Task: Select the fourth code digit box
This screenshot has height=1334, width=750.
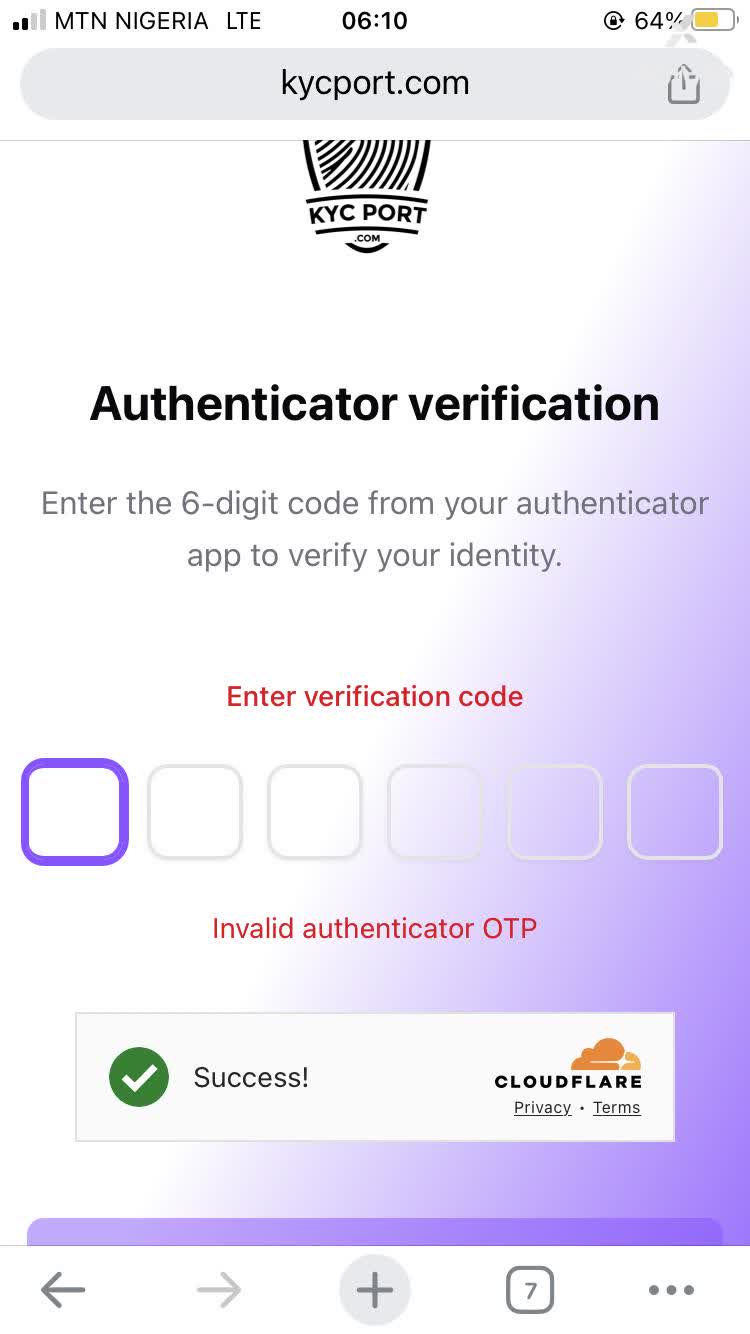Action: tap(435, 811)
